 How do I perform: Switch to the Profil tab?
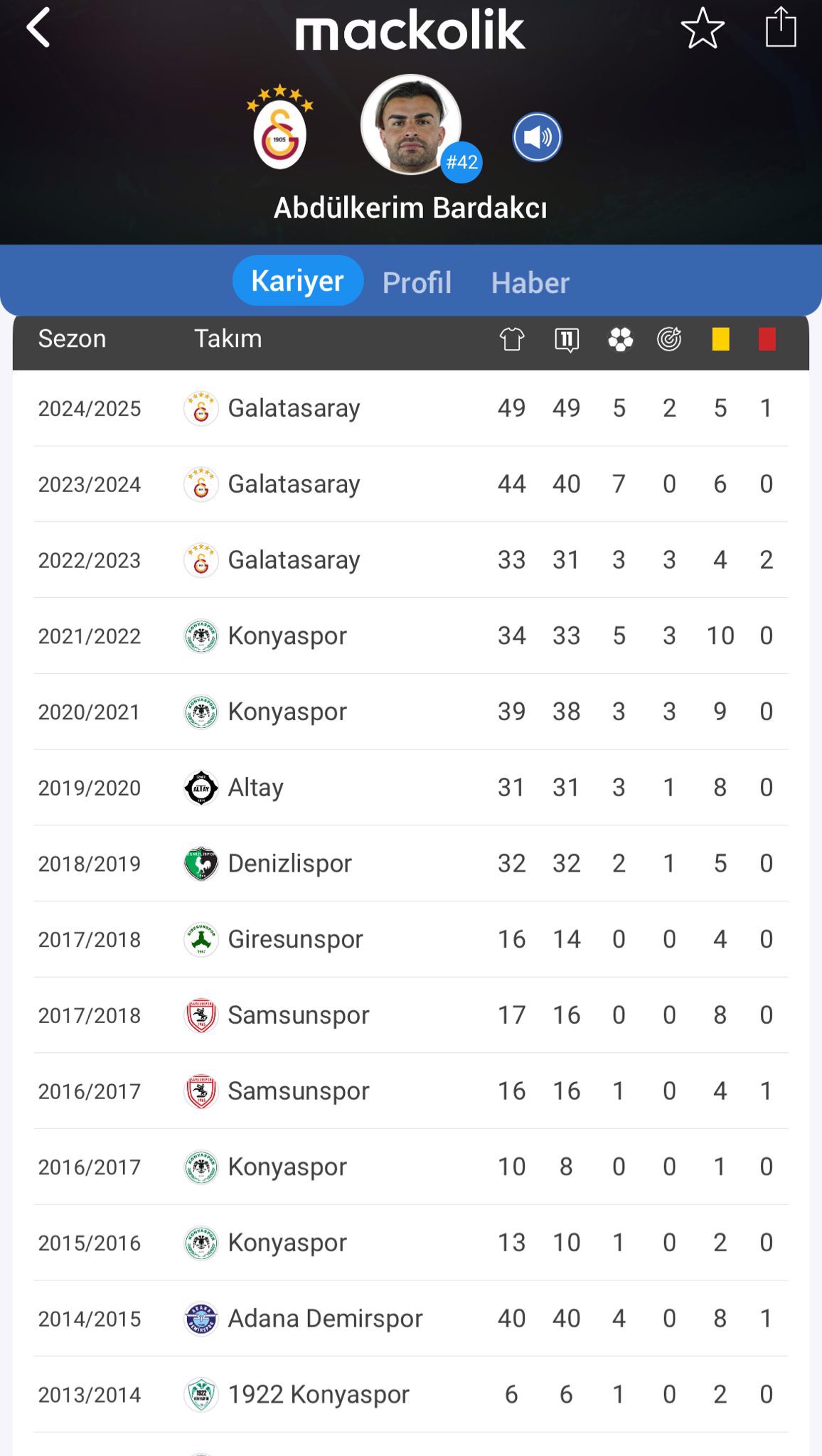pos(417,282)
